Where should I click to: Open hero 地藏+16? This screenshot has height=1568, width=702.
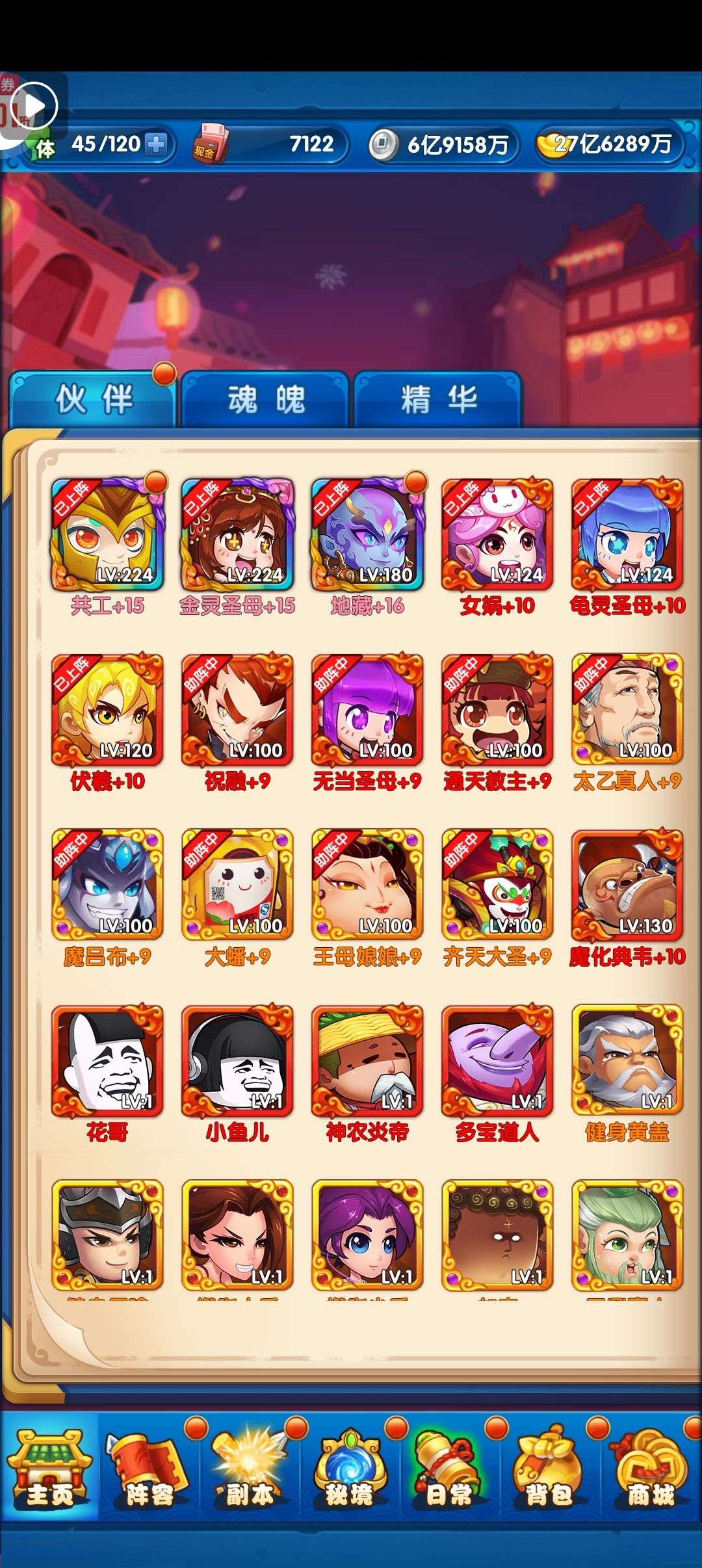coord(367,534)
